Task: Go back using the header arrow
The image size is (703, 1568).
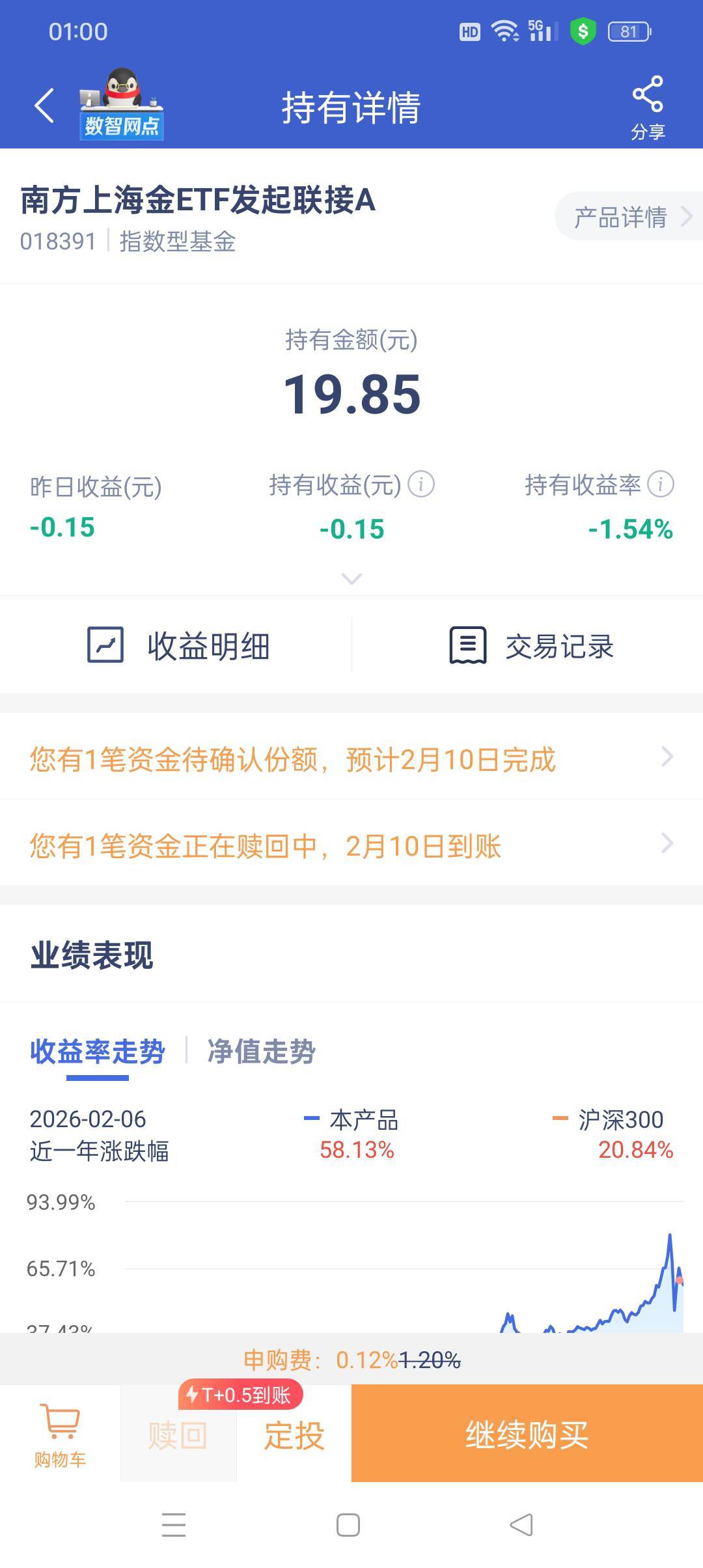Action: coord(44,105)
